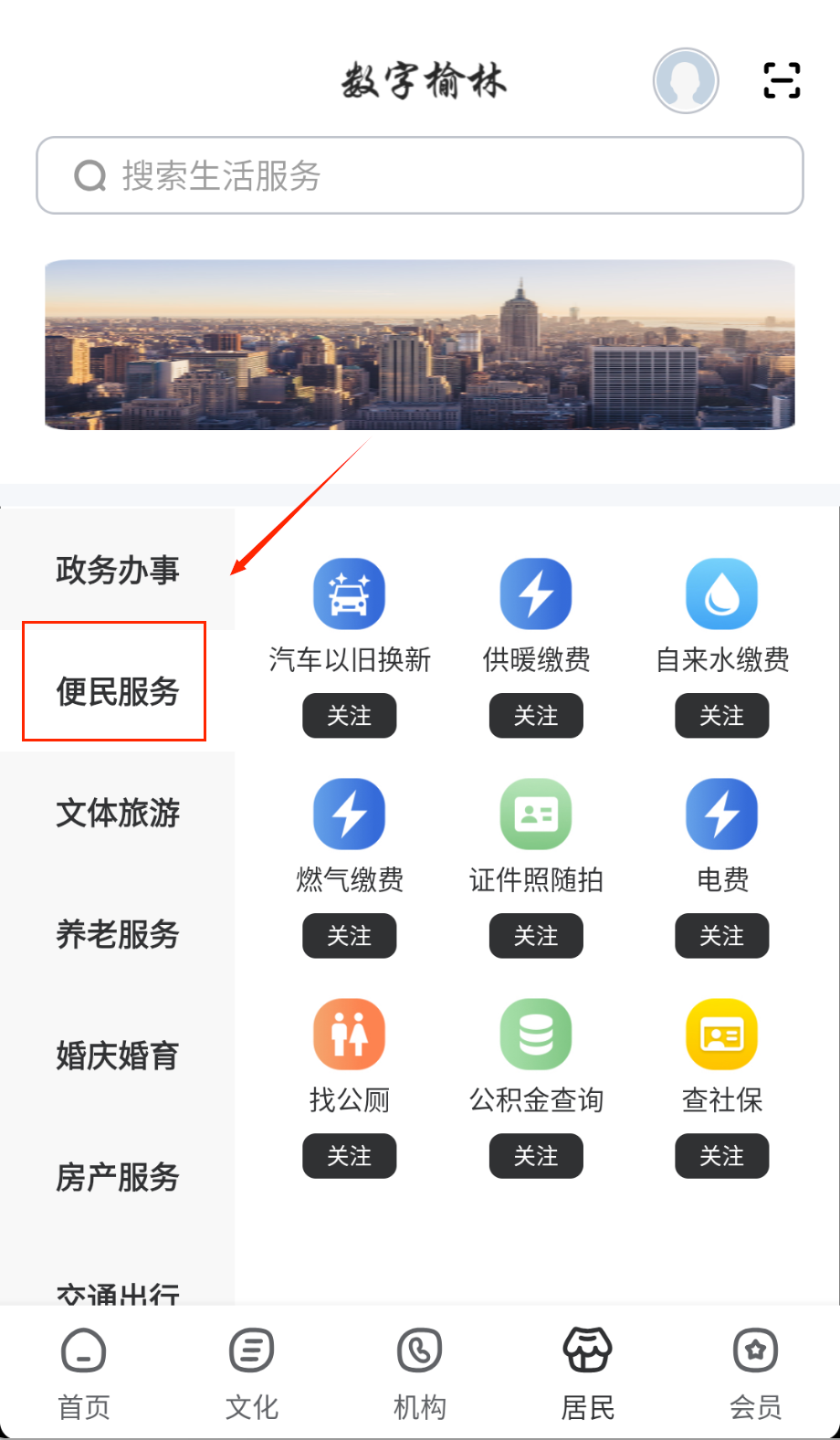Tap the 搜索生活服务 search box
This screenshot has width=840, height=1440.
(x=420, y=175)
